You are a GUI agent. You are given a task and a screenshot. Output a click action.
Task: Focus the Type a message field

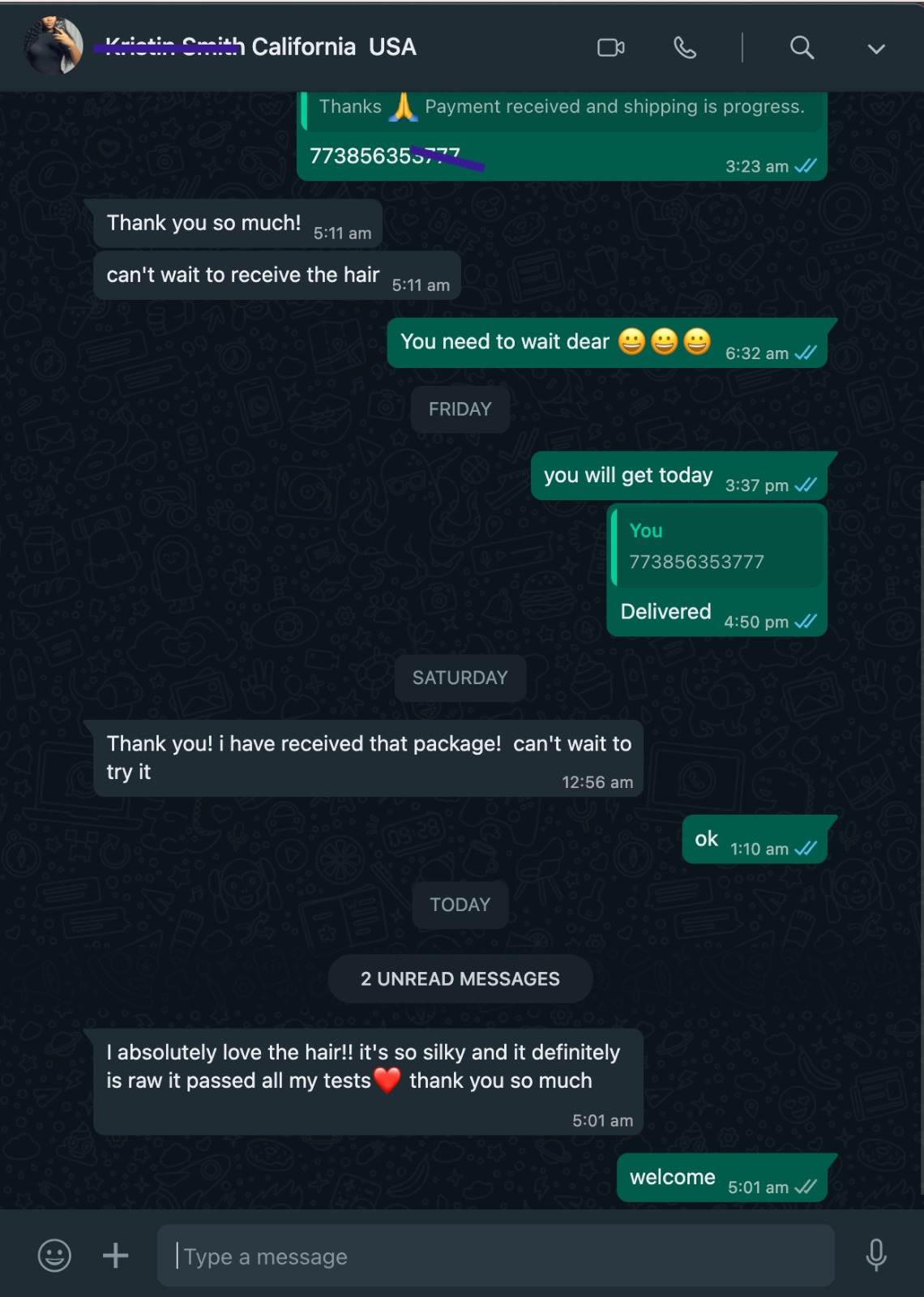pos(494,1256)
